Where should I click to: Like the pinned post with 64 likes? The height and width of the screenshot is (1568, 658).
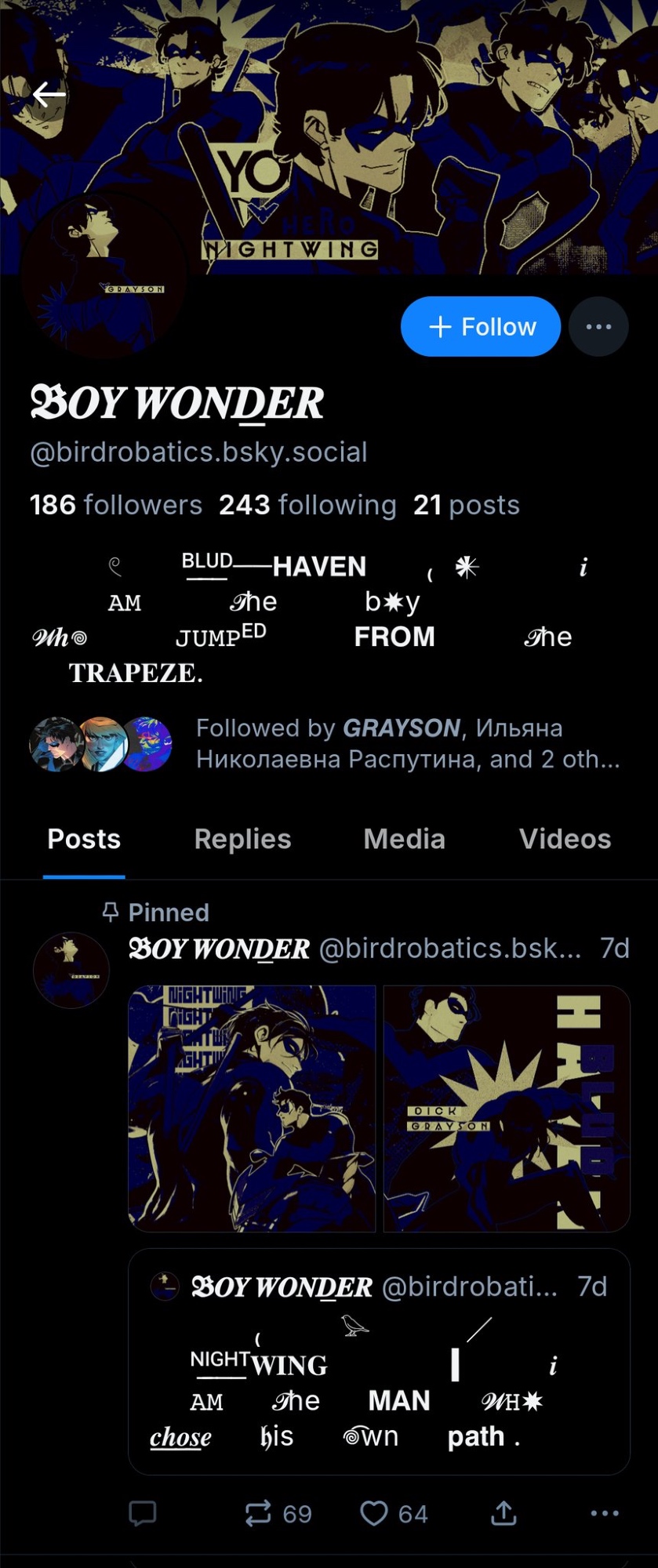point(393,1513)
